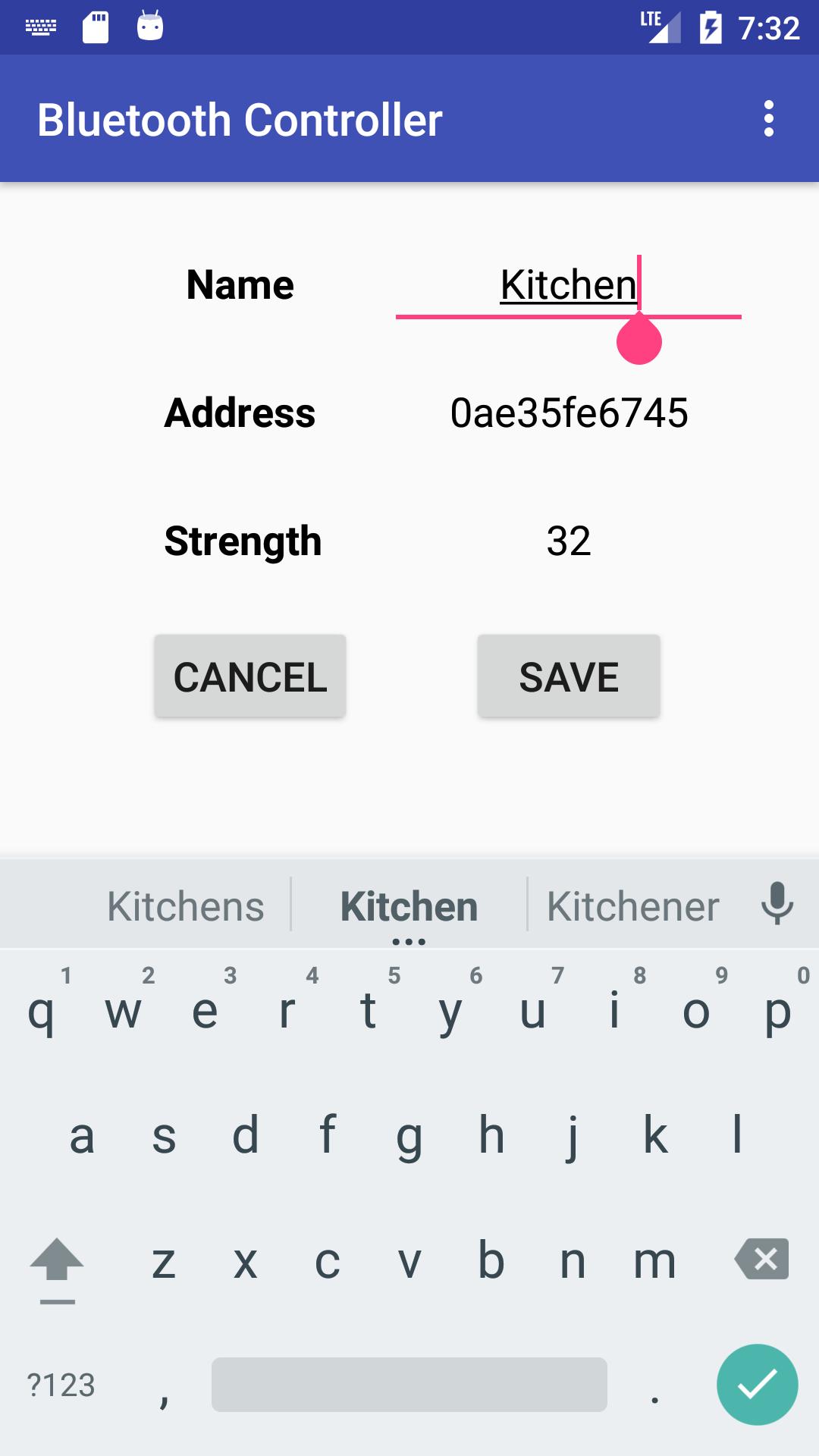The height and width of the screenshot is (1456, 819).
Task: Delete a character with backspace
Action: click(x=761, y=1260)
